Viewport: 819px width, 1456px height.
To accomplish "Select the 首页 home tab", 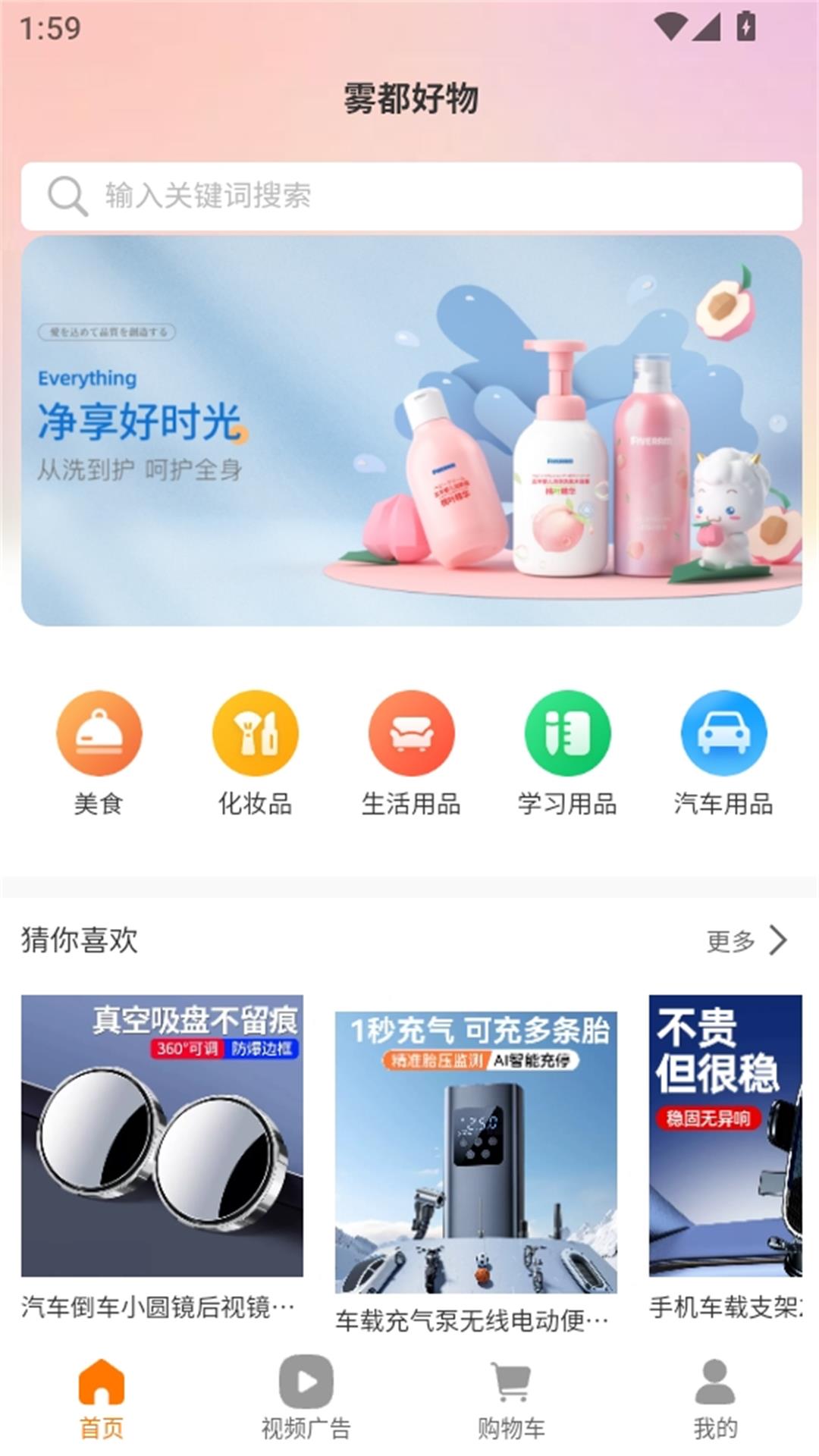I will 101,1395.
